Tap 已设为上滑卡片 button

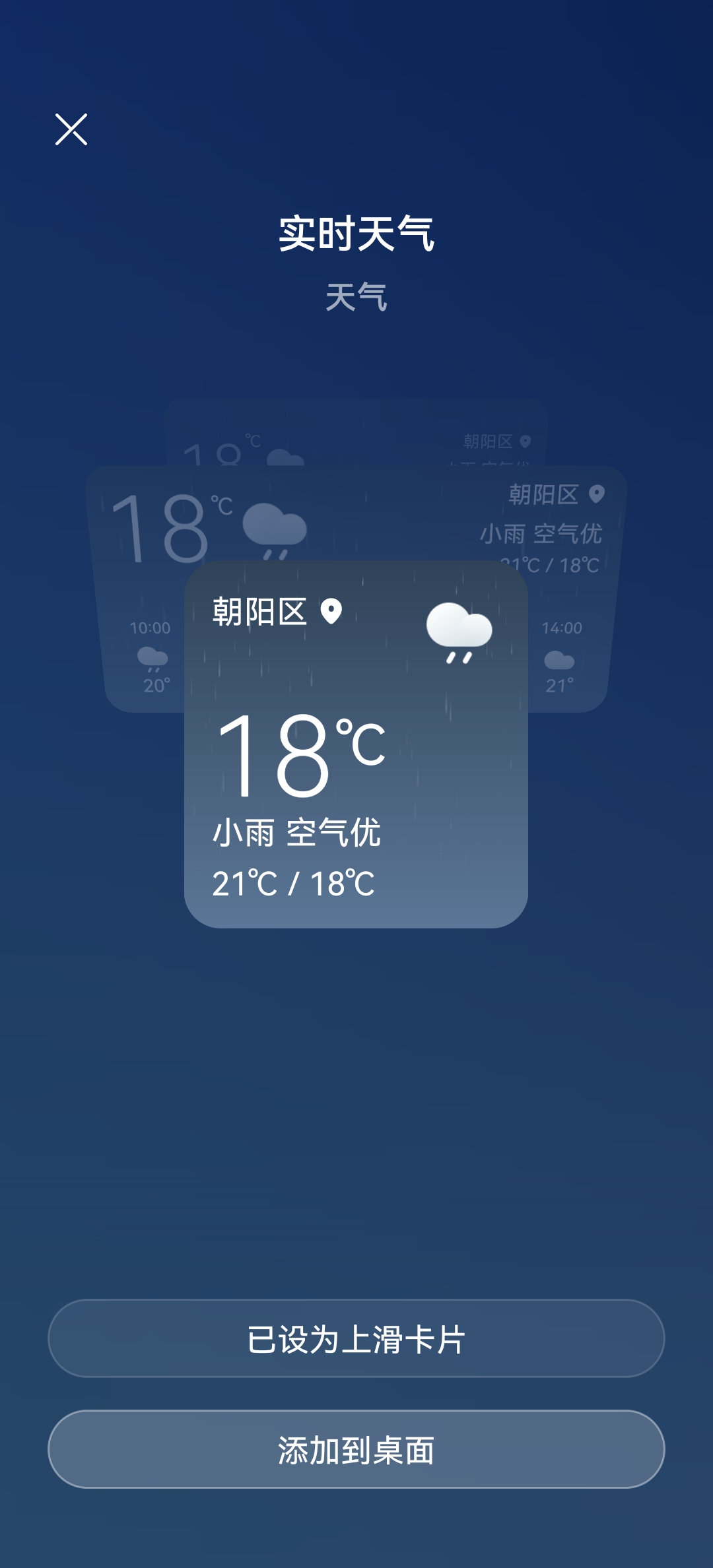(356, 1338)
